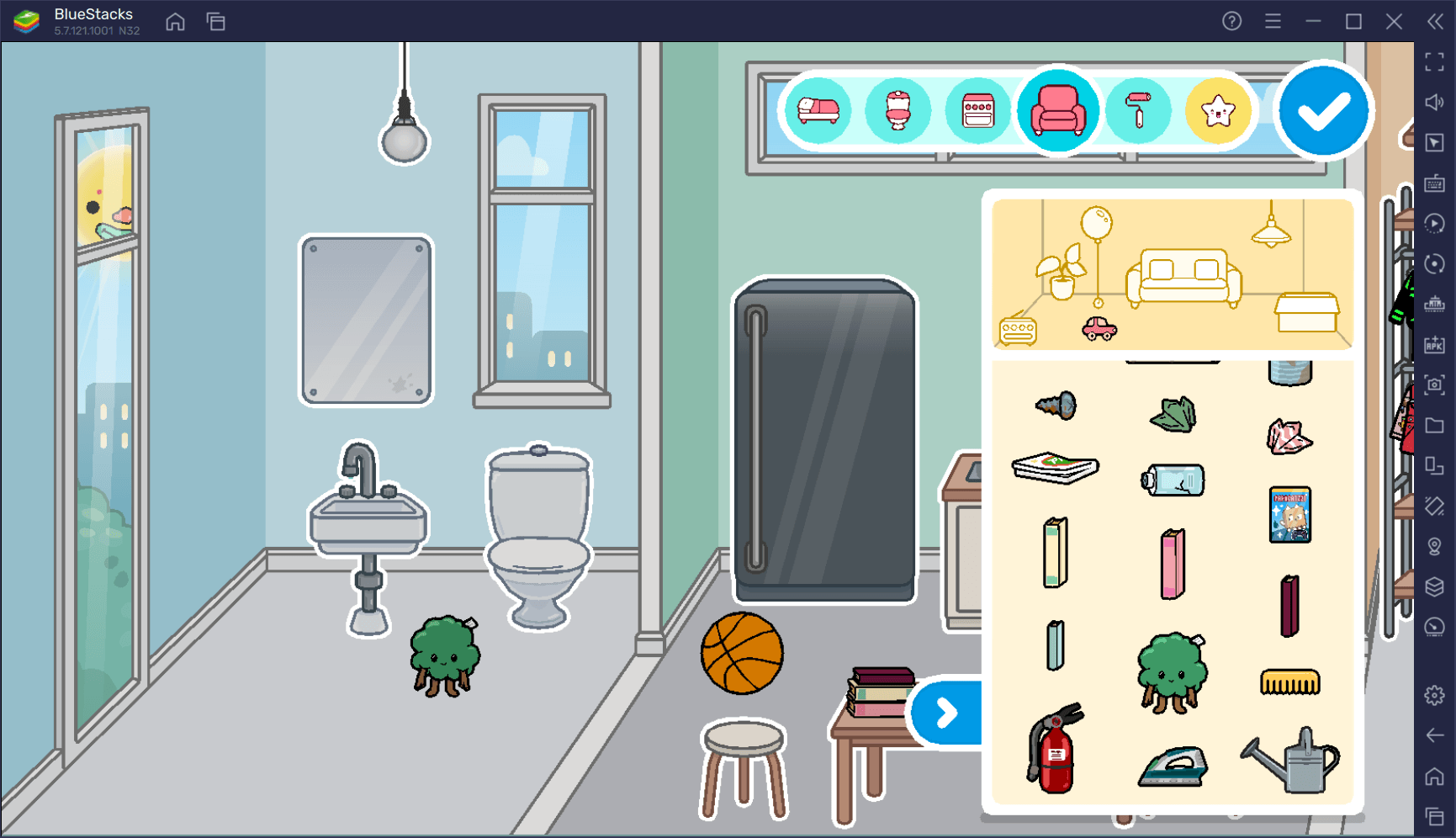Choose the green bush creature item
1456x838 pixels.
point(1173,672)
